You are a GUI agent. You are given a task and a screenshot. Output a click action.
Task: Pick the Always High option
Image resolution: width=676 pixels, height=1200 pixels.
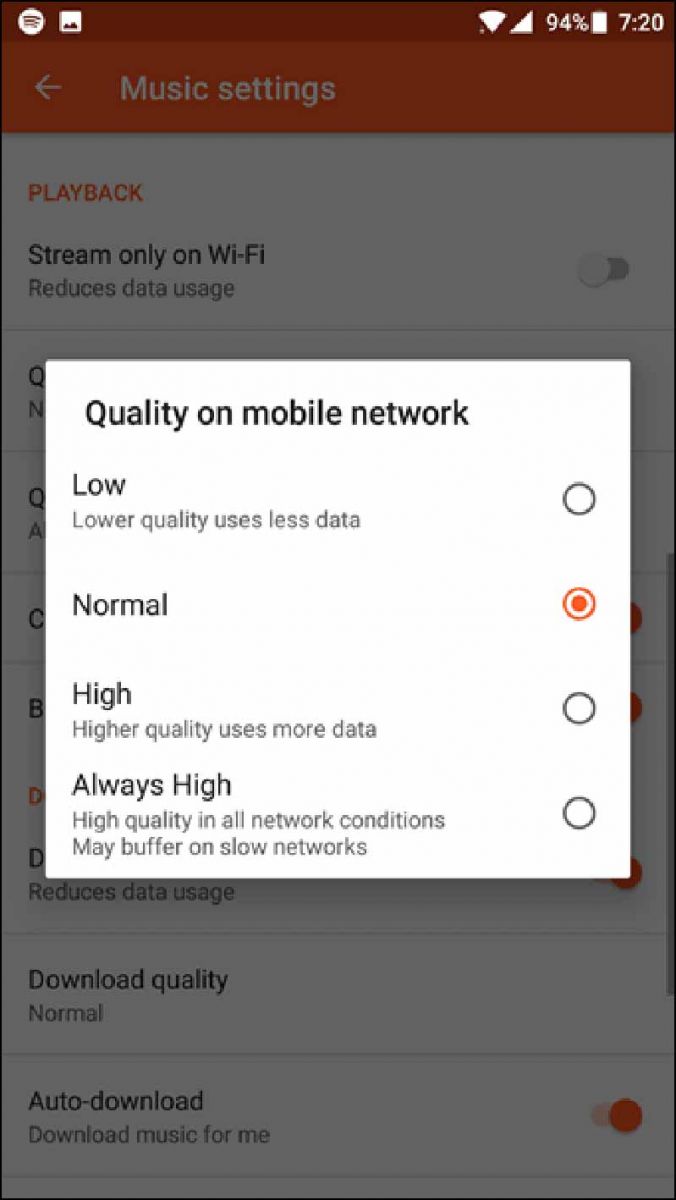pyautogui.click(x=579, y=813)
